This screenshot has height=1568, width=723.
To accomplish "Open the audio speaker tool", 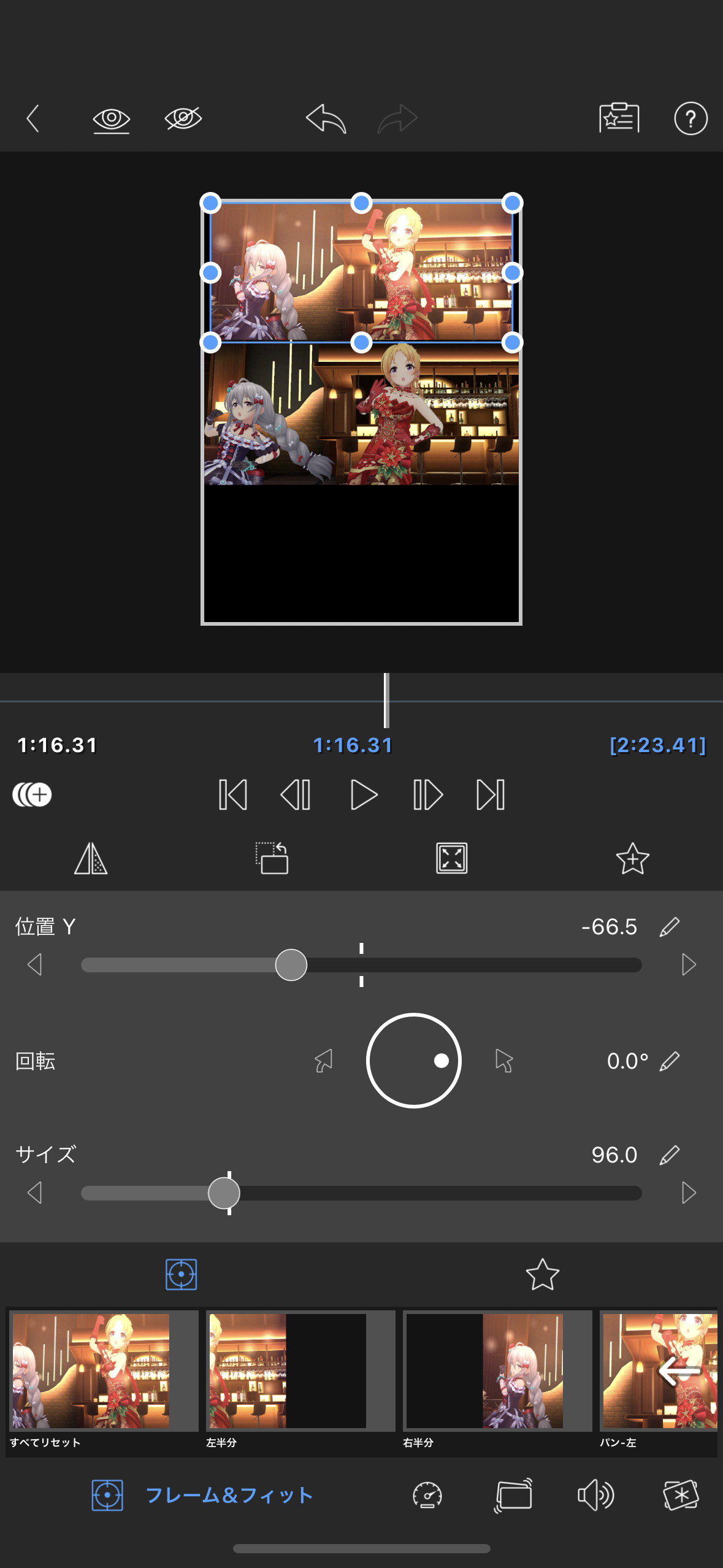I will pyautogui.click(x=595, y=1495).
